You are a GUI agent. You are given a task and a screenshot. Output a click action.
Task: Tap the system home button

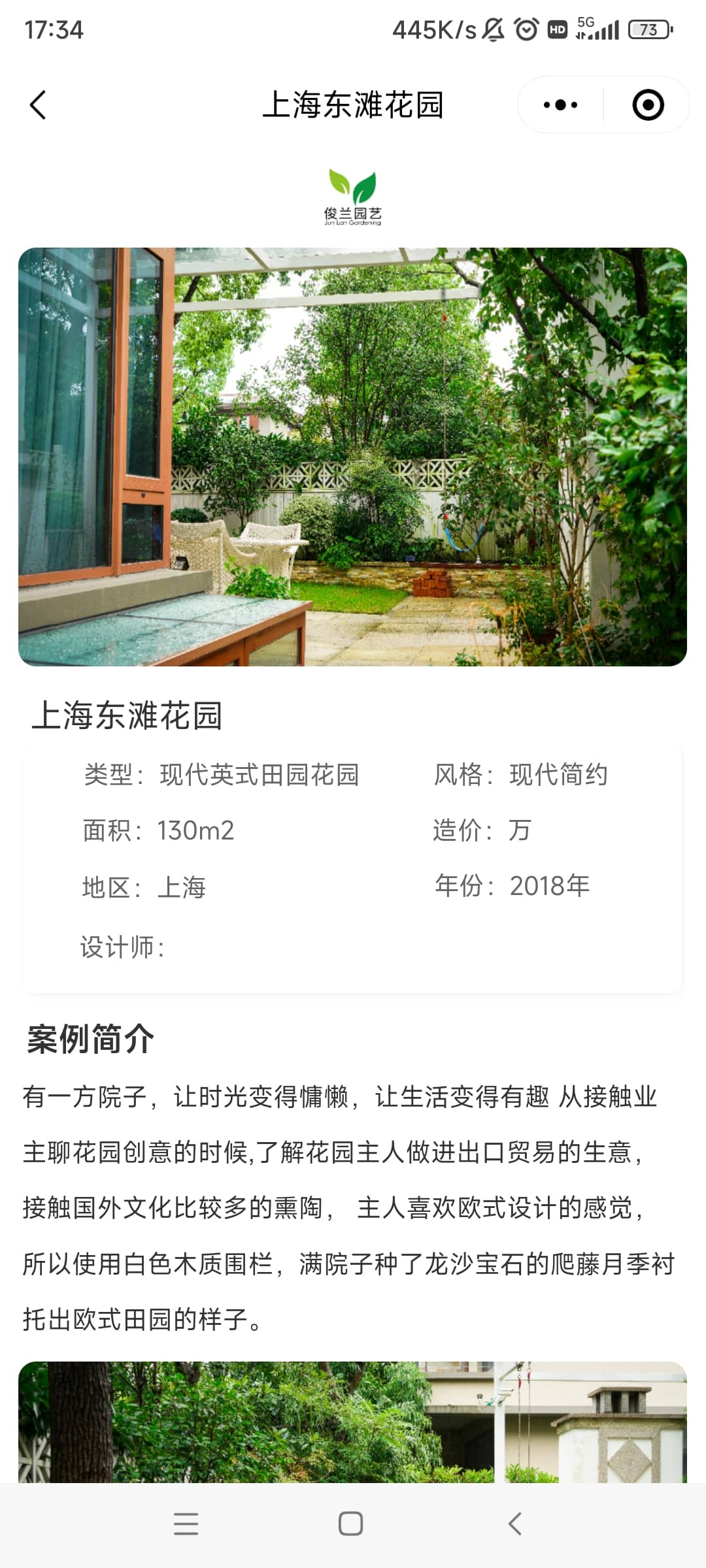pos(351,1524)
